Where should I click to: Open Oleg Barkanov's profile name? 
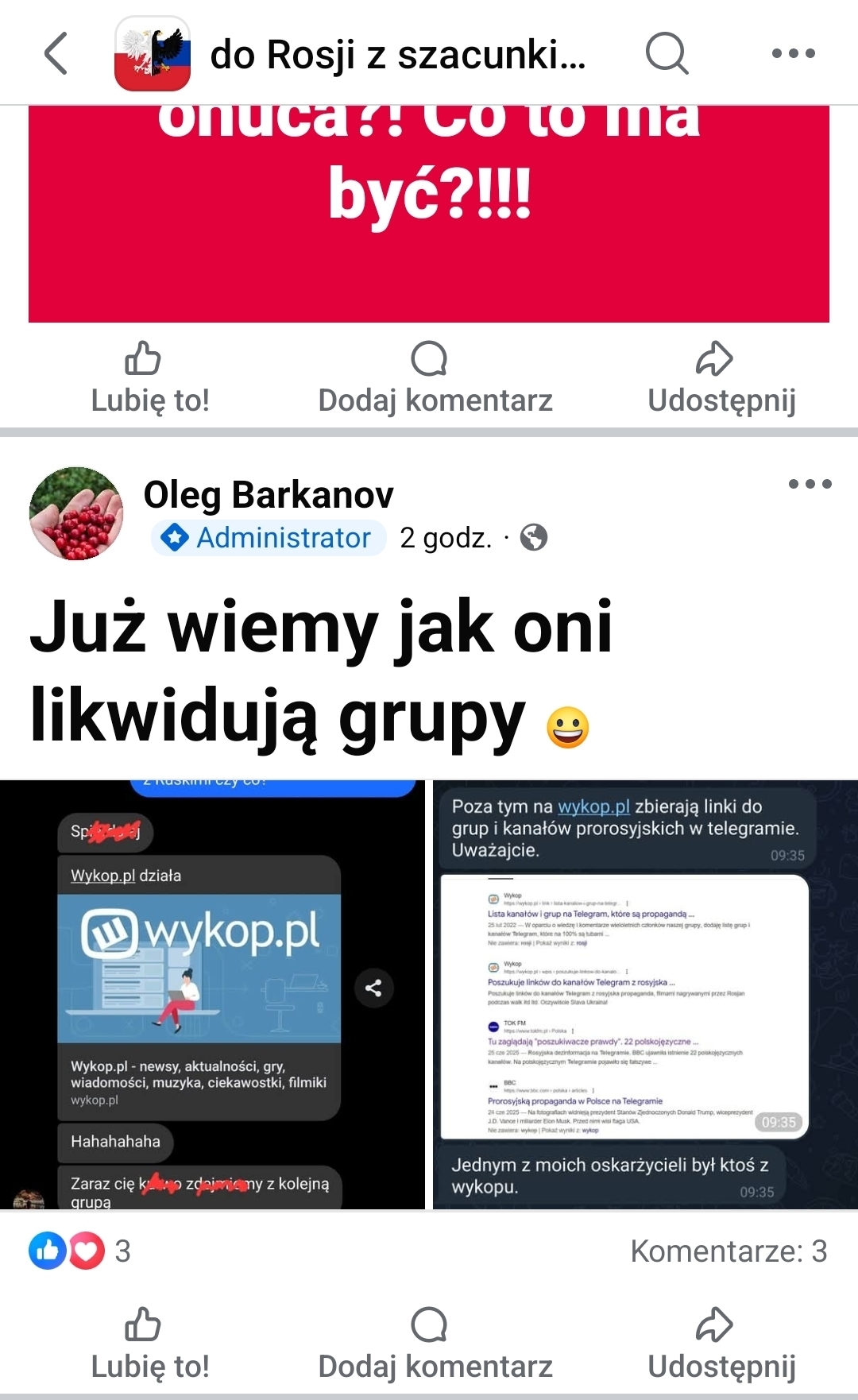click(269, 495)
